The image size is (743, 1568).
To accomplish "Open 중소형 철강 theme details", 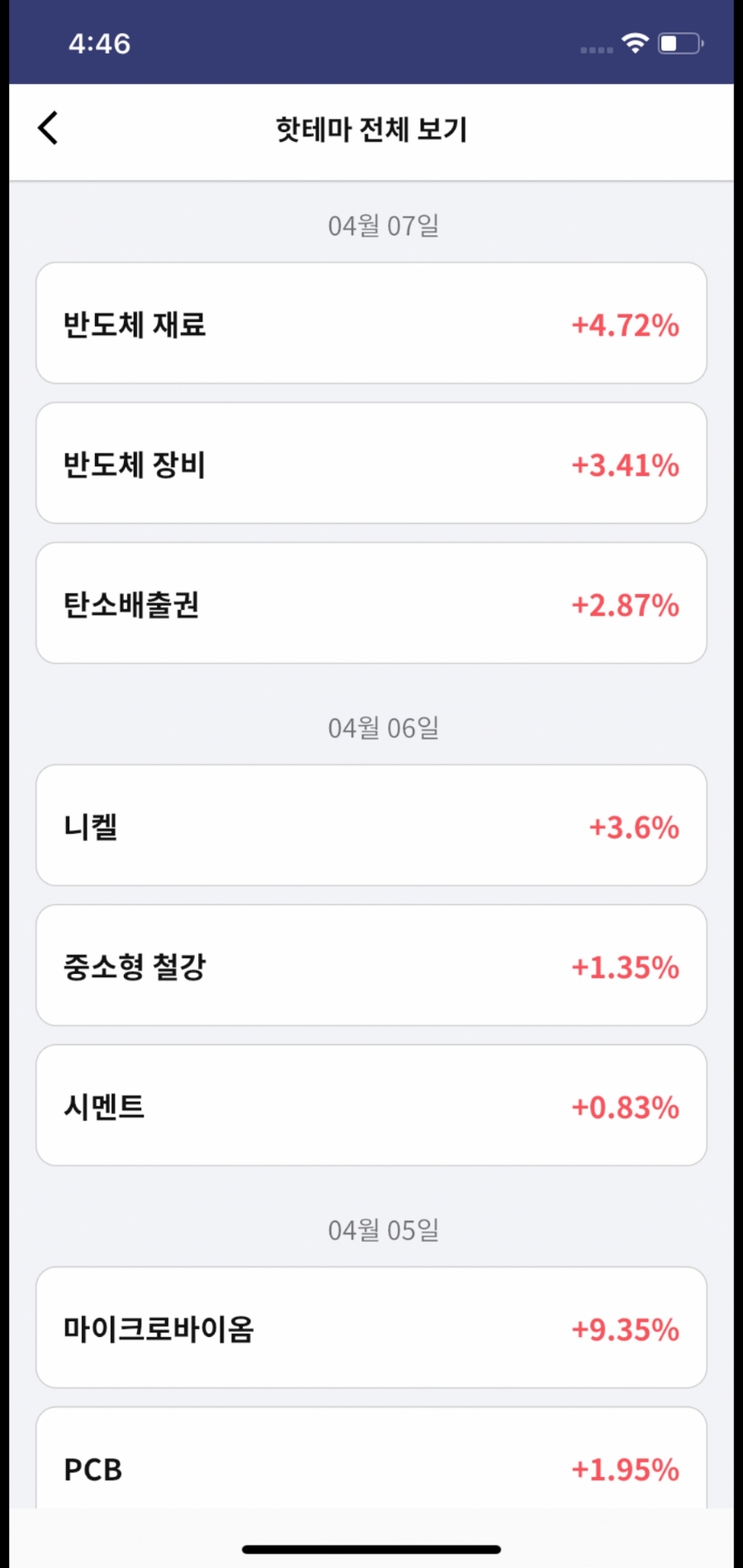I will click(371, 966).
